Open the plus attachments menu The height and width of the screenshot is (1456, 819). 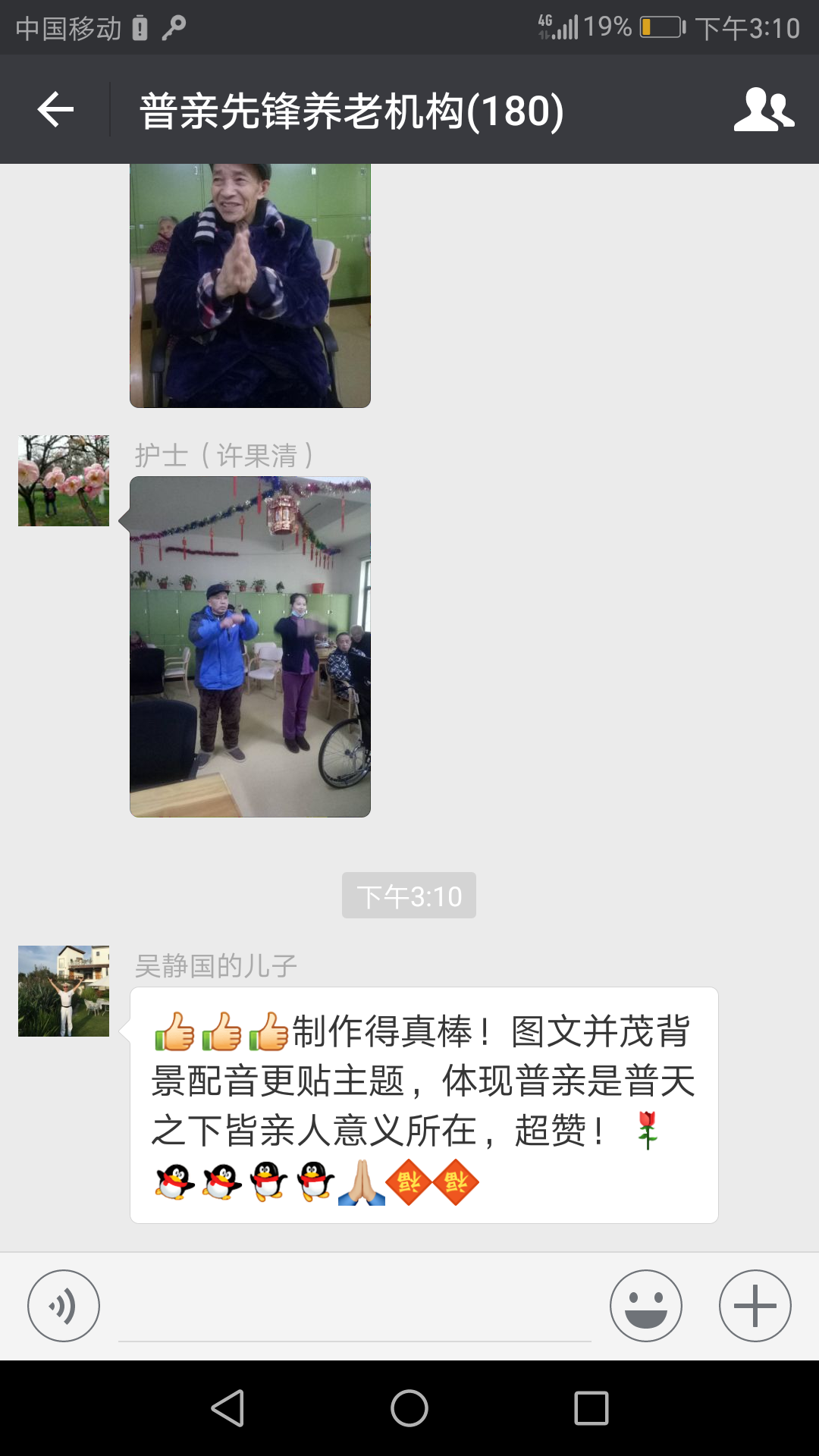(755, 1306)
